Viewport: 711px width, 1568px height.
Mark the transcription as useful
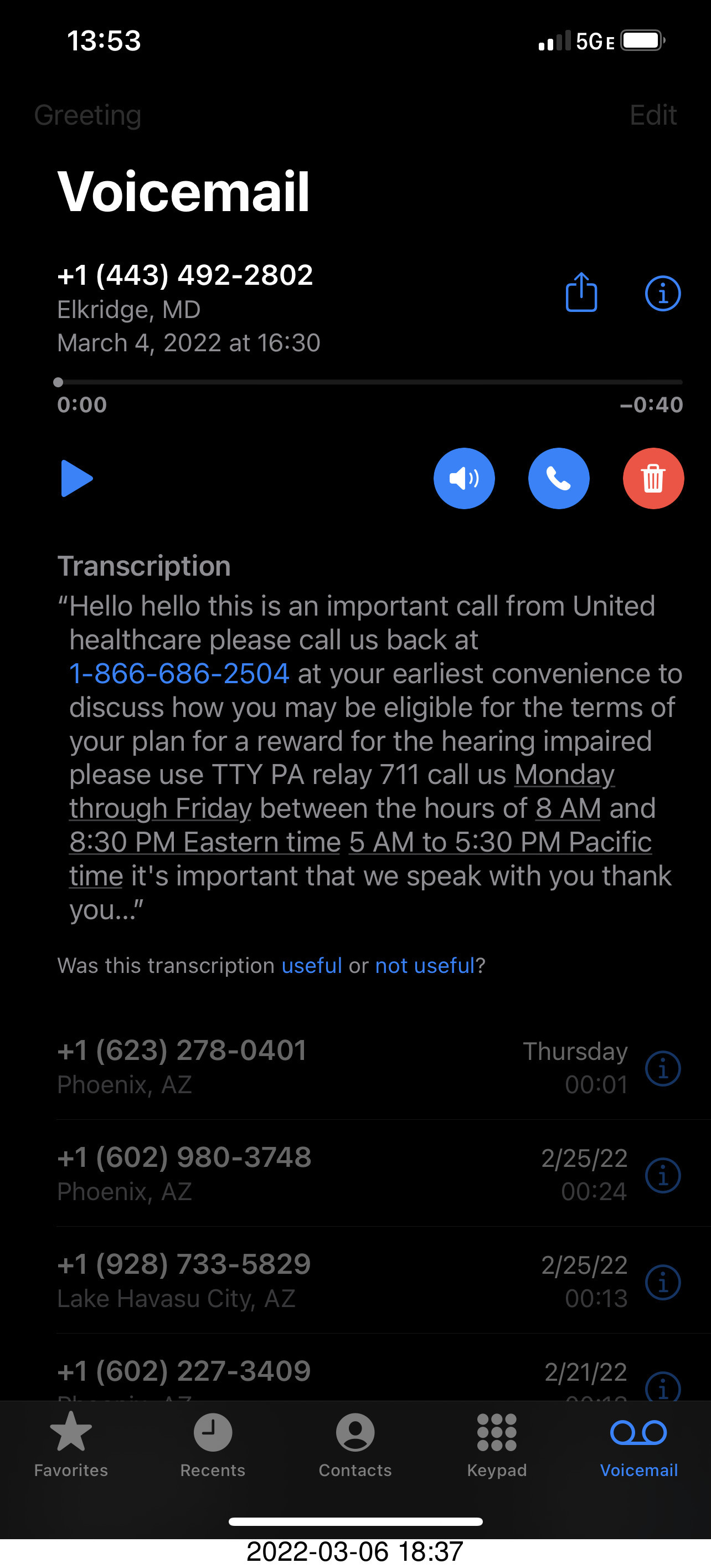tap(312, 965)
